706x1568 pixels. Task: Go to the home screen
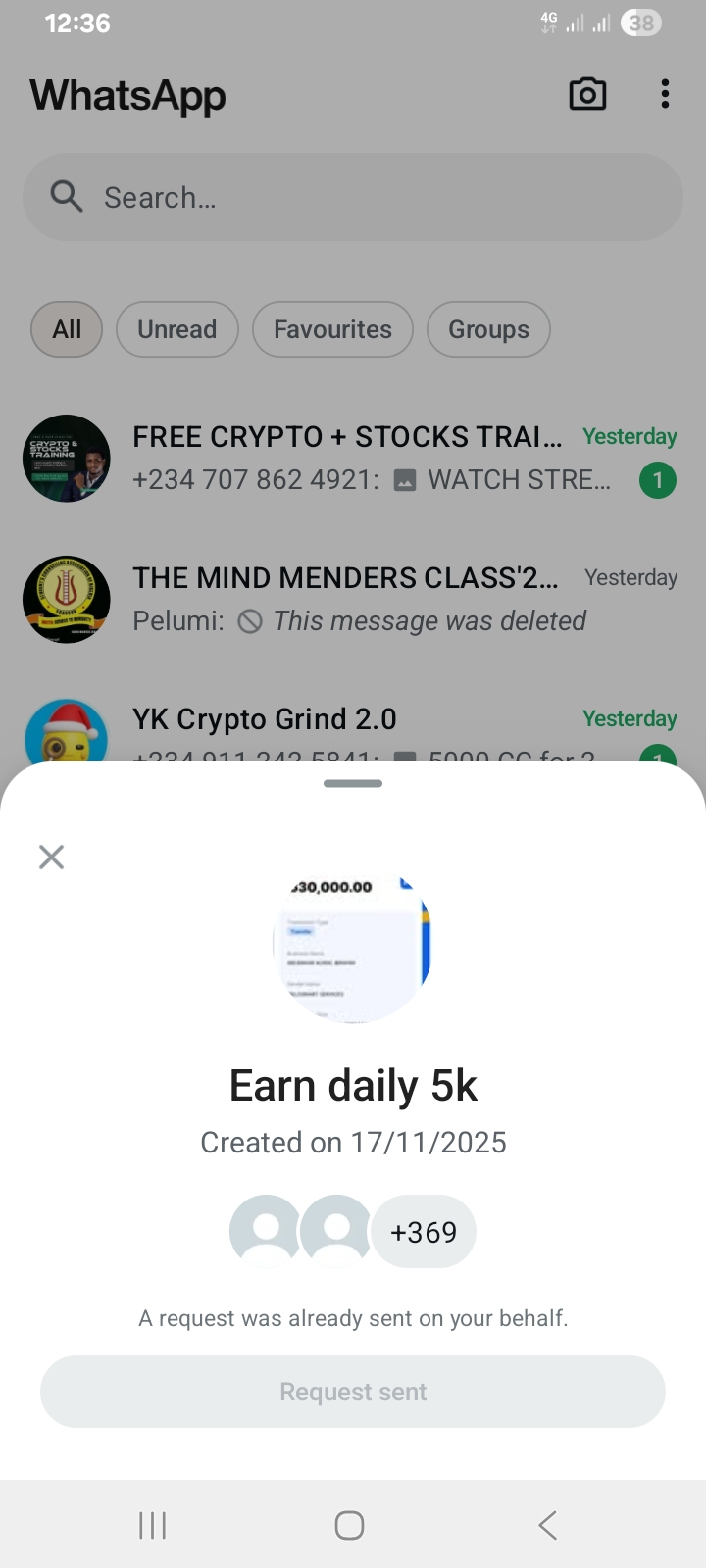(349, 1525)
